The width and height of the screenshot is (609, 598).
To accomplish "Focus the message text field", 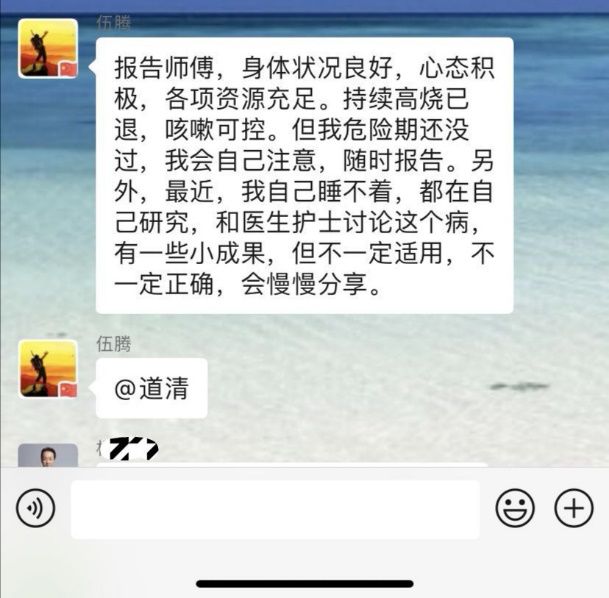I will pyautogui.click(x=275, y=509).
